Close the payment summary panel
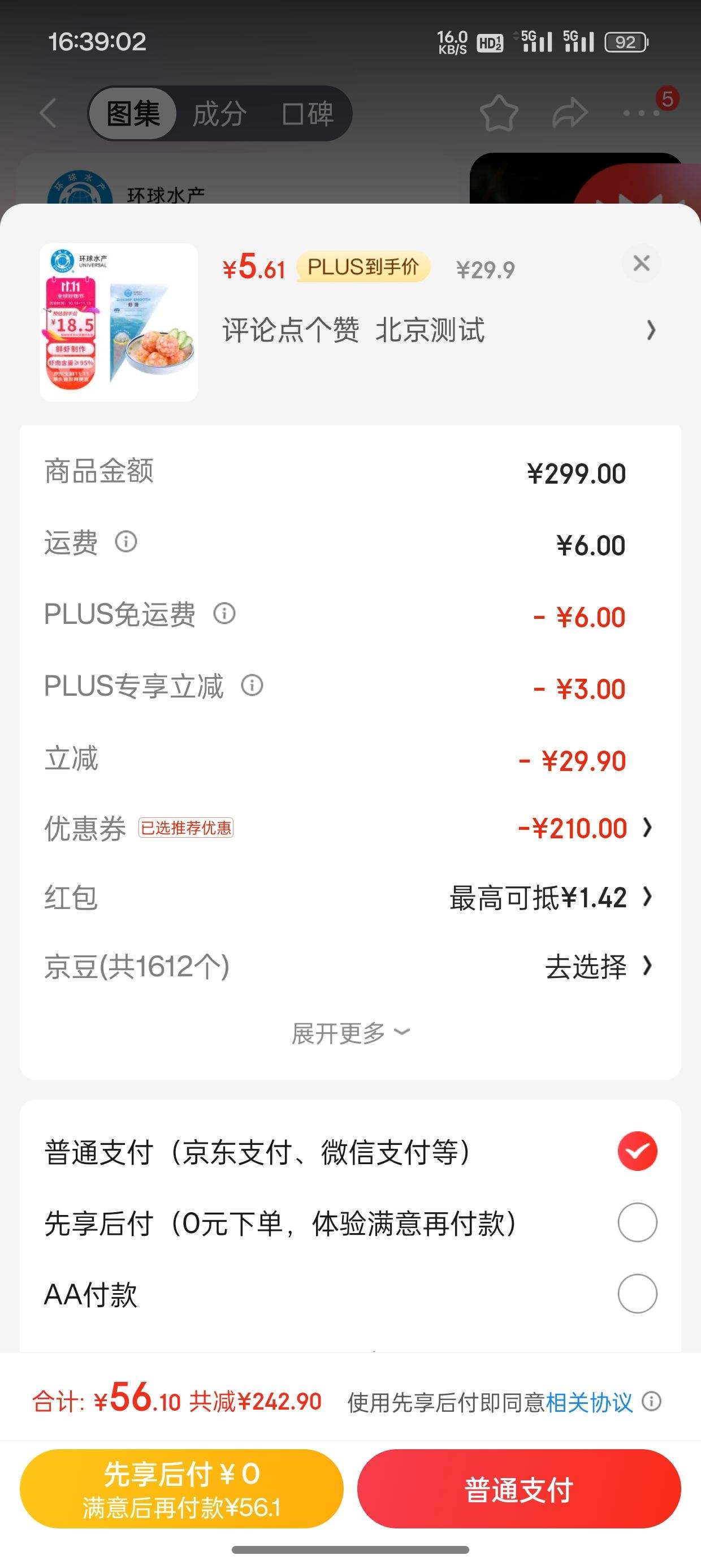The image size is (701, 1568). coord(642,264)
